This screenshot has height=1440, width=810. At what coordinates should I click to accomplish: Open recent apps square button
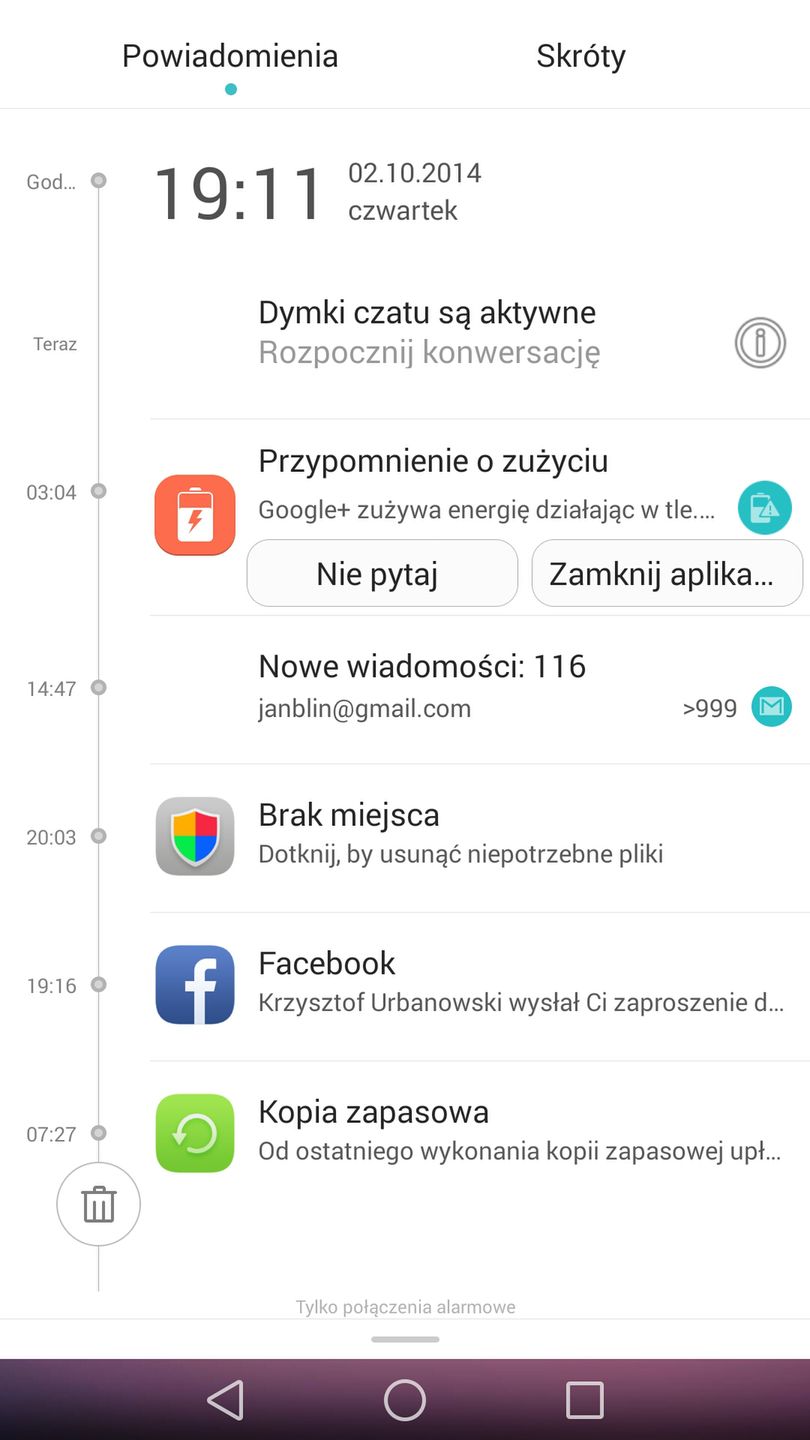(x=584, y=1400)
